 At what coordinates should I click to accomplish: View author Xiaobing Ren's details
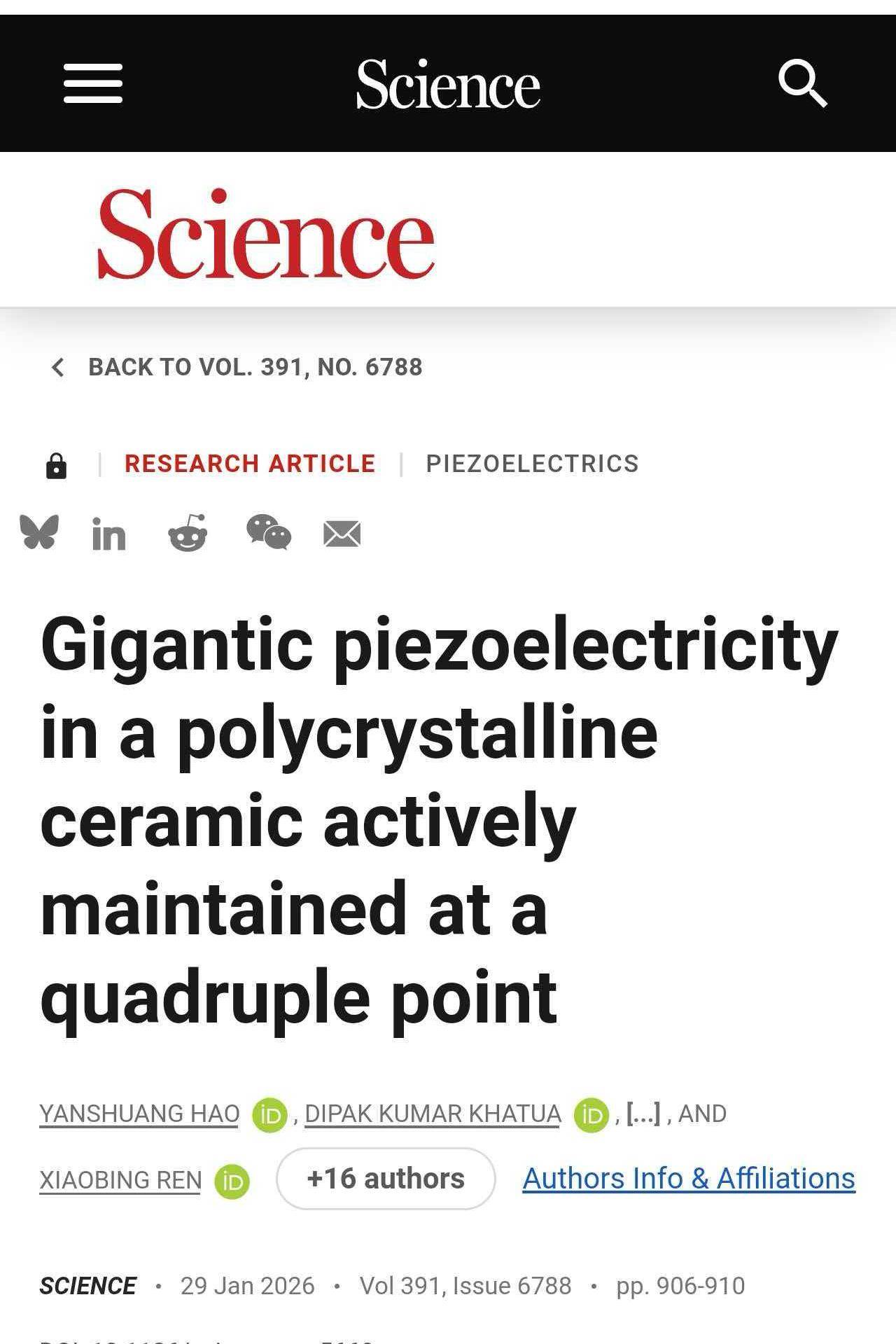[x=120, y=1180]
